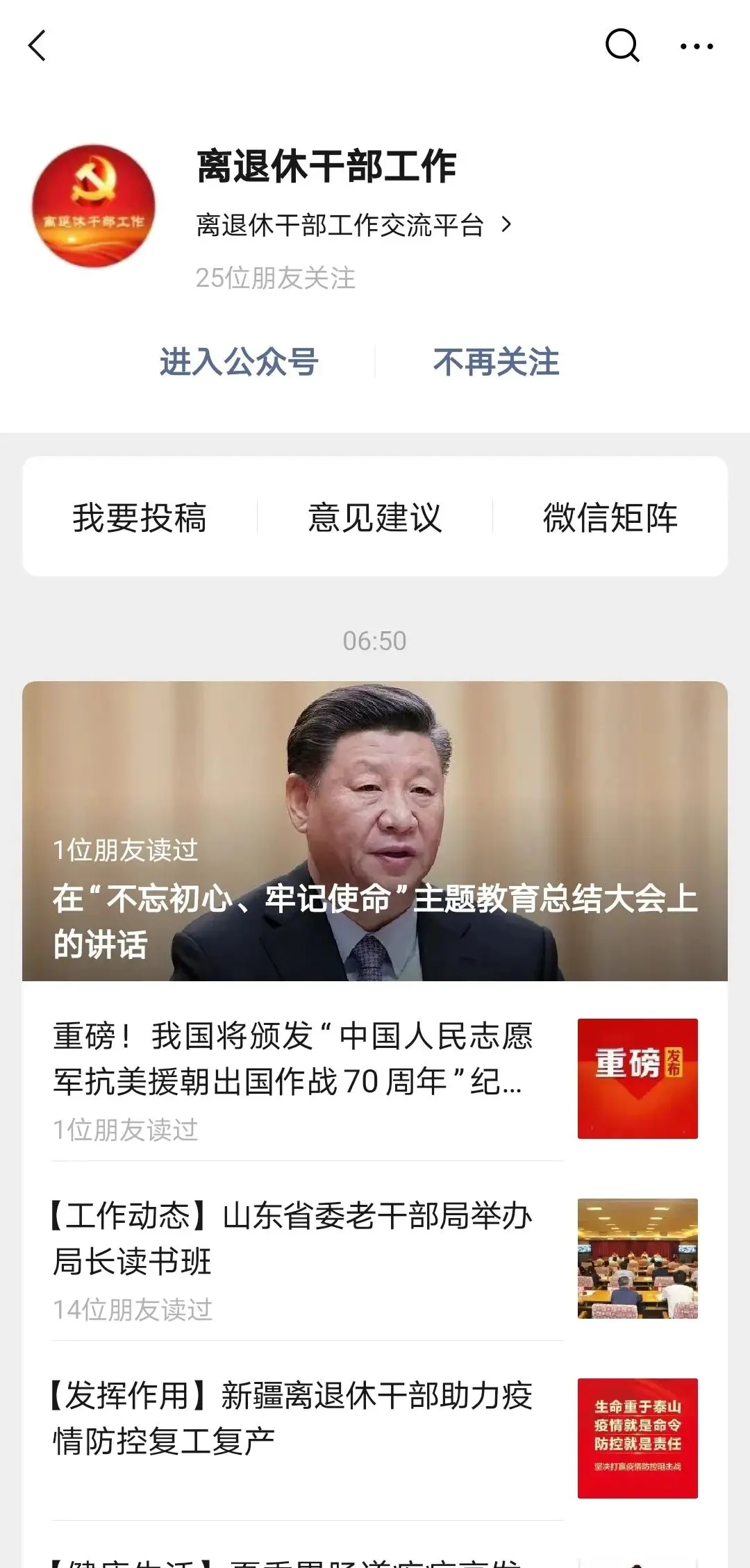This screenshot has width=750, height=1568.
Task: Select the 我要投稿 menu
Action: pos(140,517)
